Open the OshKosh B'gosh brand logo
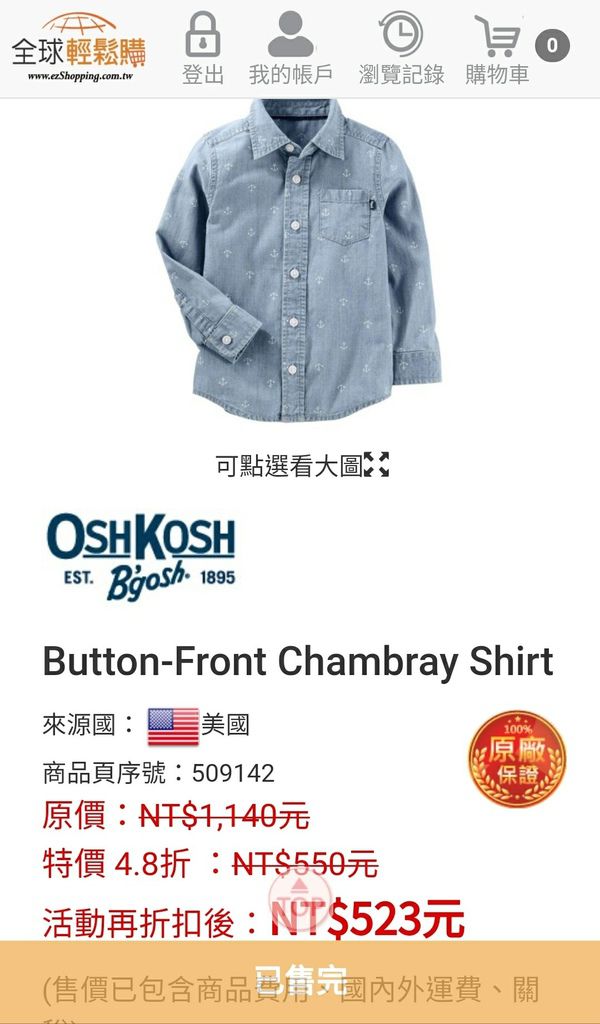Viewport: 600px width, 1024px height. 140,555
